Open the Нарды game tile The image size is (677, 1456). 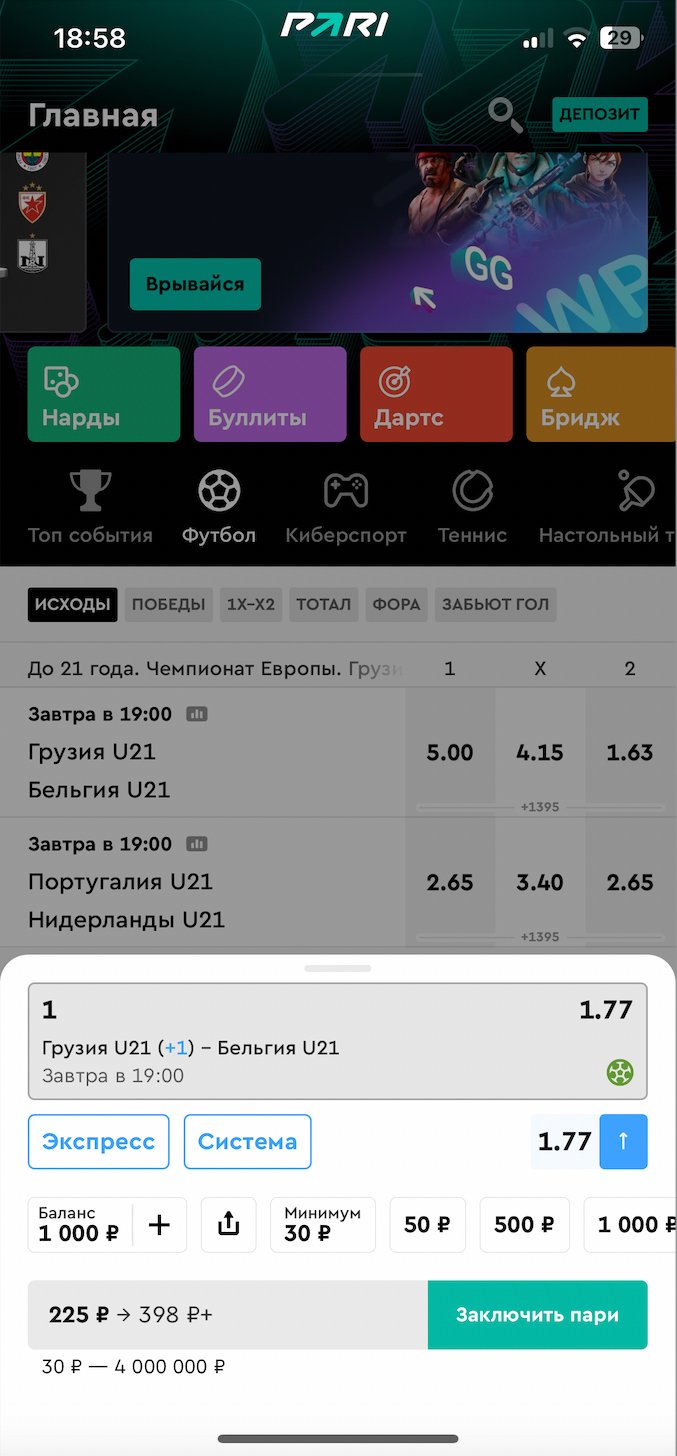(x=104, y=394)
